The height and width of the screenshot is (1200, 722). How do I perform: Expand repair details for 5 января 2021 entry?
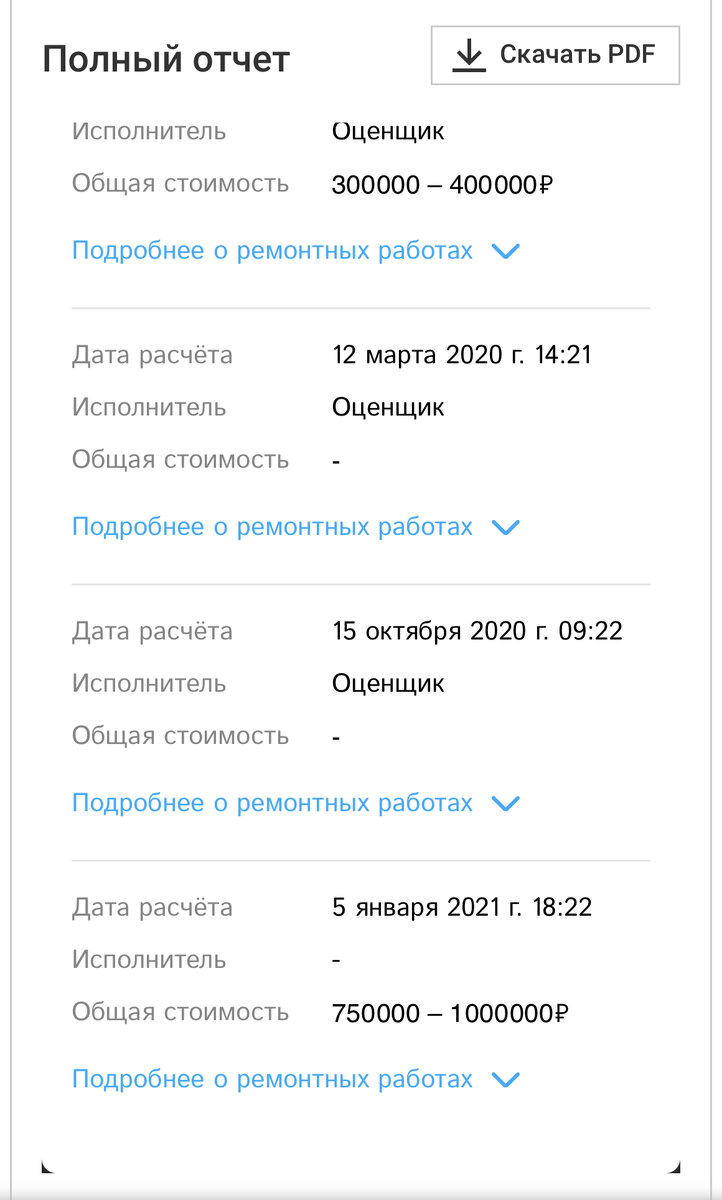tap(296, 1079)
